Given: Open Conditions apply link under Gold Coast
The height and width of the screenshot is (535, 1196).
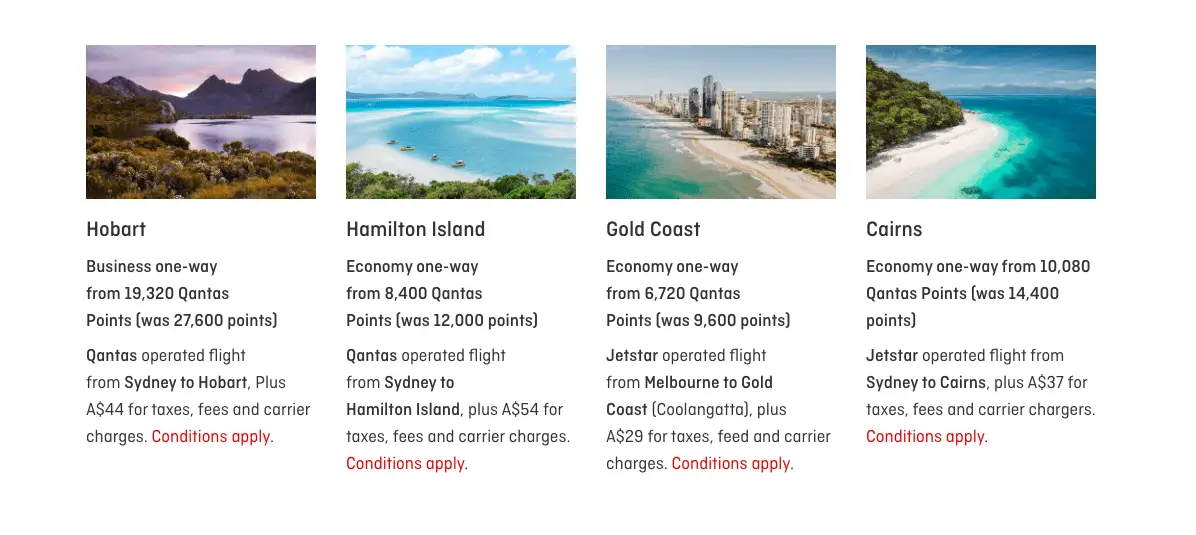Looking at the screenshot, I should (x=731, y=463).
